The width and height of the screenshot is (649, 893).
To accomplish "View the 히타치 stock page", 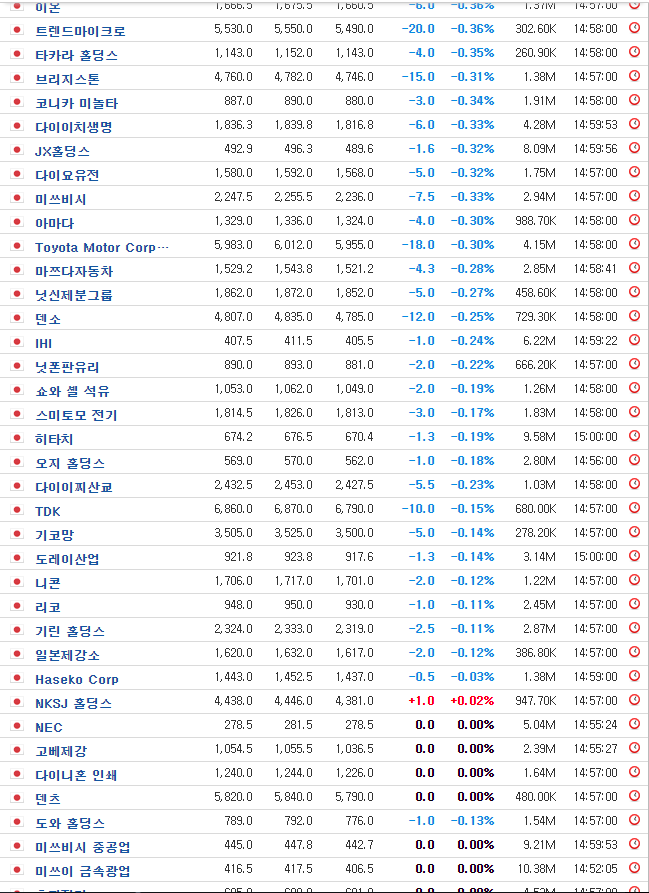I will 54,439.
